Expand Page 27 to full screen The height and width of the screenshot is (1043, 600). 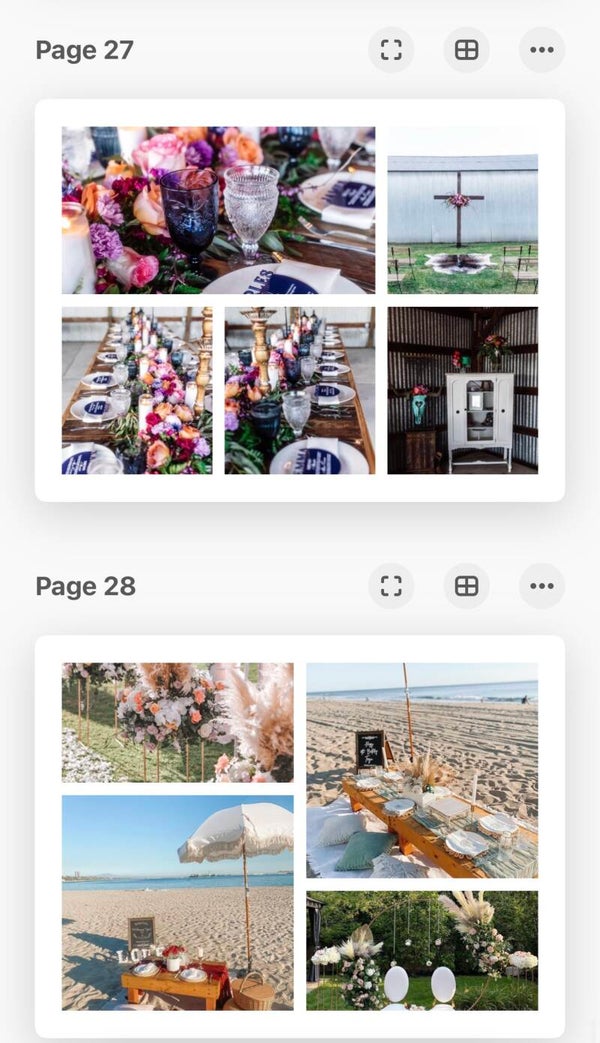[x=391, y=50]
